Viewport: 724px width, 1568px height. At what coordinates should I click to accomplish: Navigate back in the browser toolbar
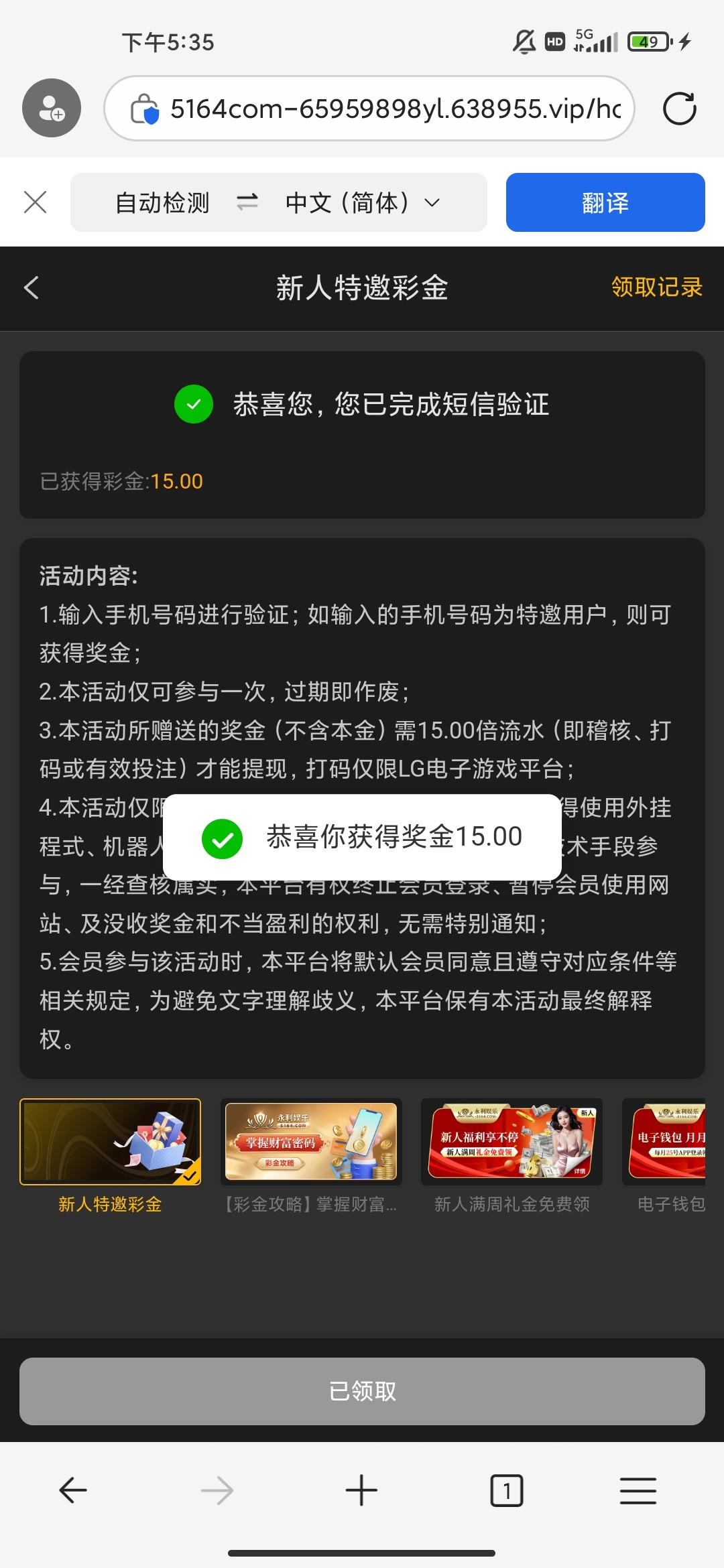click(x=73, y=1491)
